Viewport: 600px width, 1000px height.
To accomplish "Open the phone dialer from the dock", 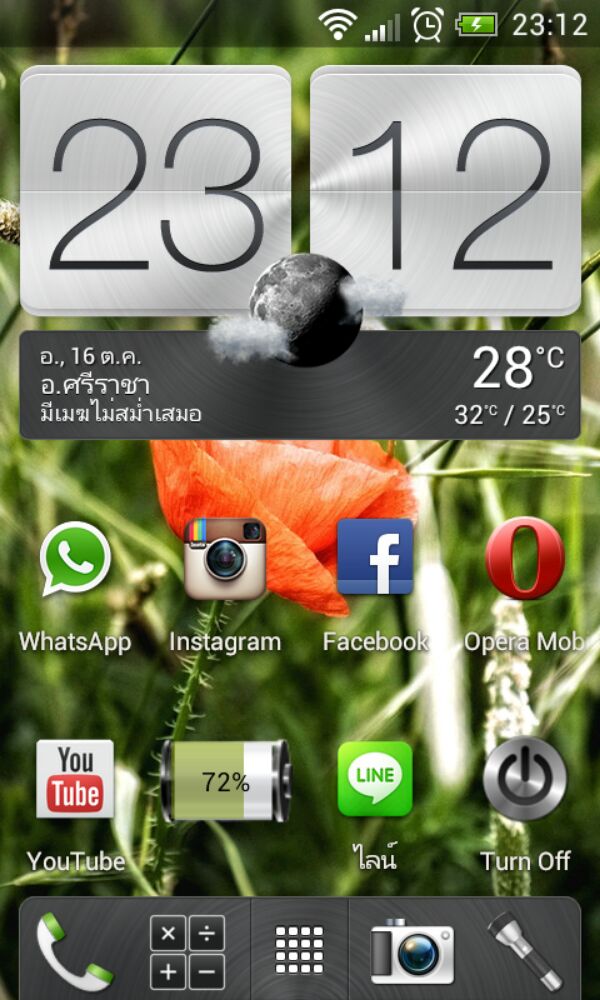I will pyautogui.click(x=73, y=950).
